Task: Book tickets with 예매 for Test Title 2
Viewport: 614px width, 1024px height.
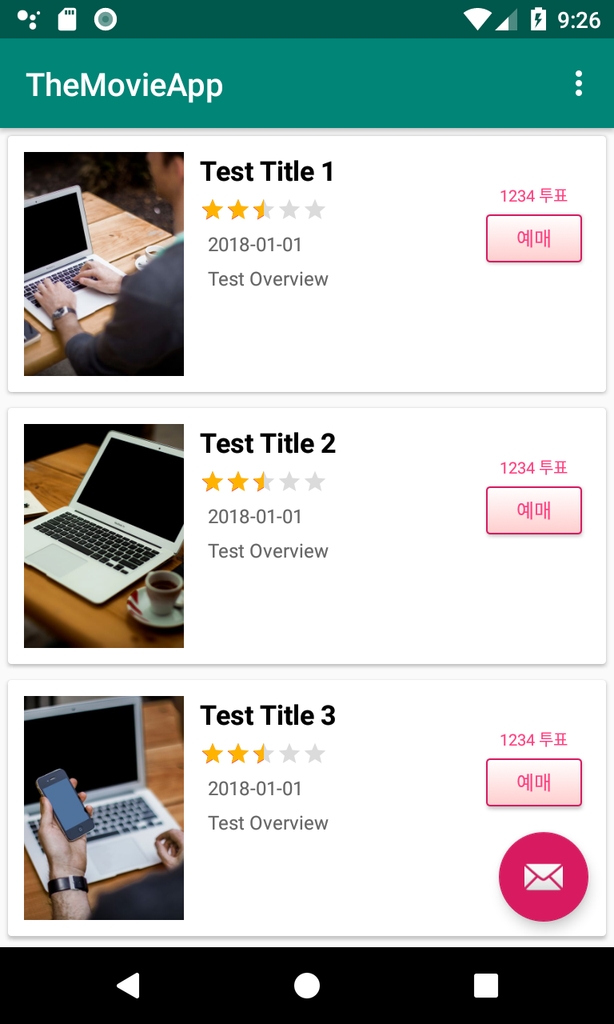Action: point(533,511)
